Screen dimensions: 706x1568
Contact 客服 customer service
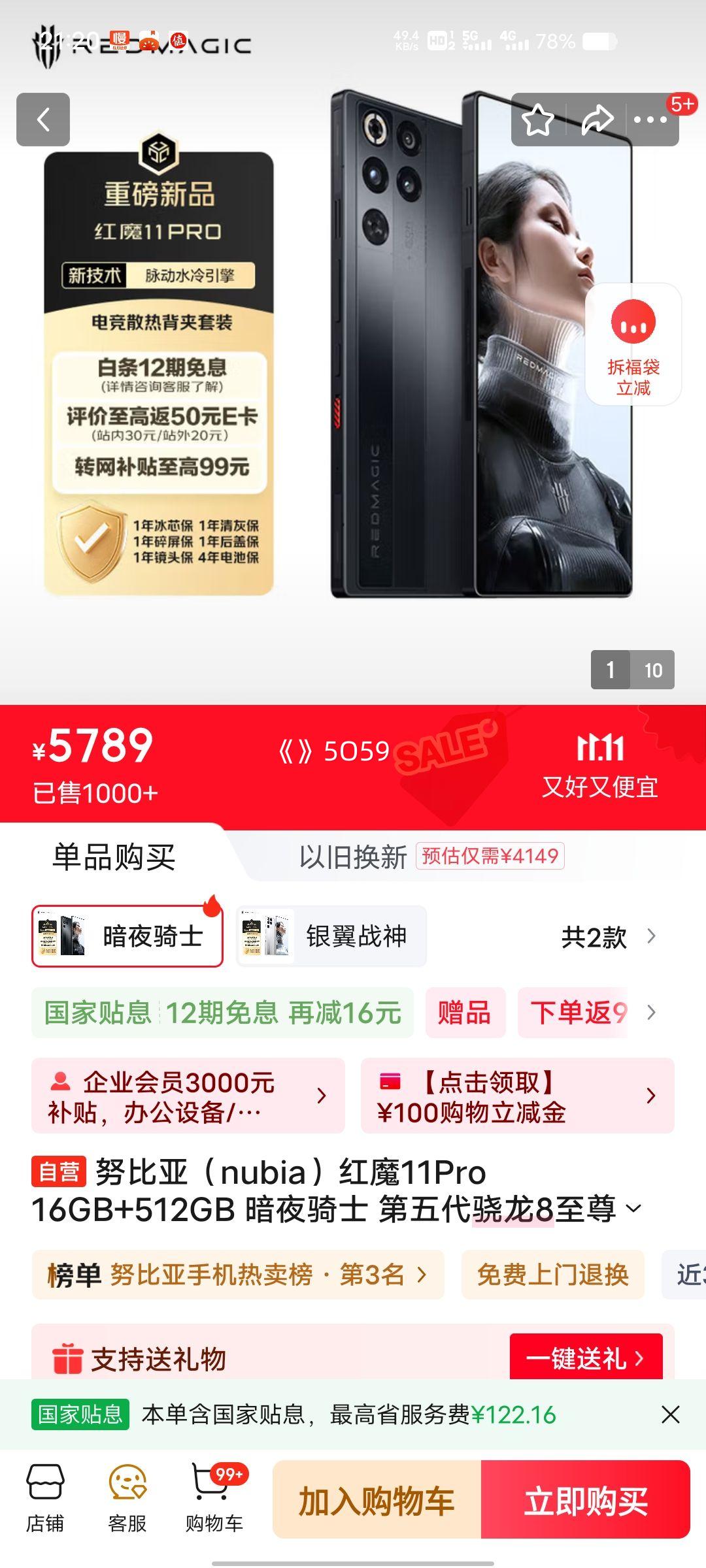click(127, 1499)
